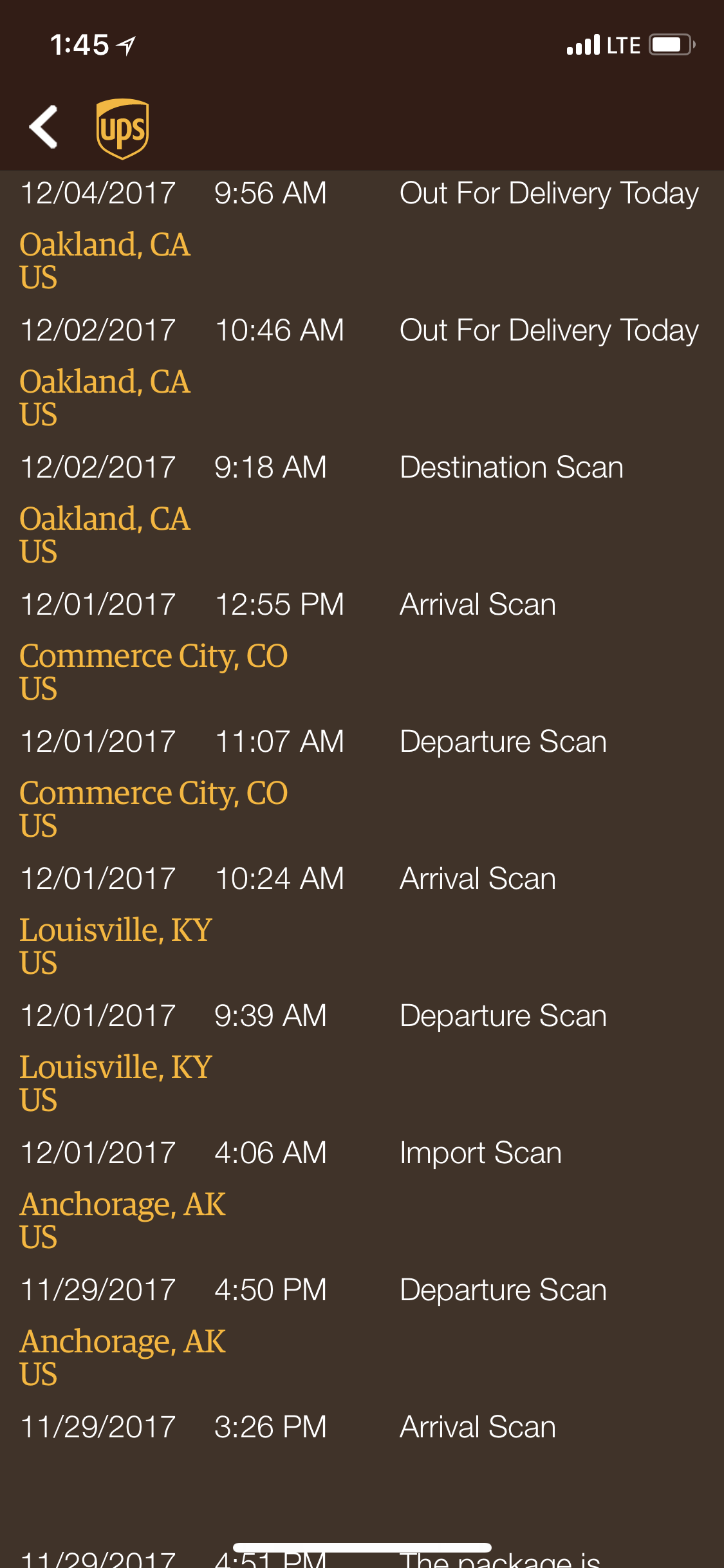Go back using the back arrow

click(x=44, y=127)
